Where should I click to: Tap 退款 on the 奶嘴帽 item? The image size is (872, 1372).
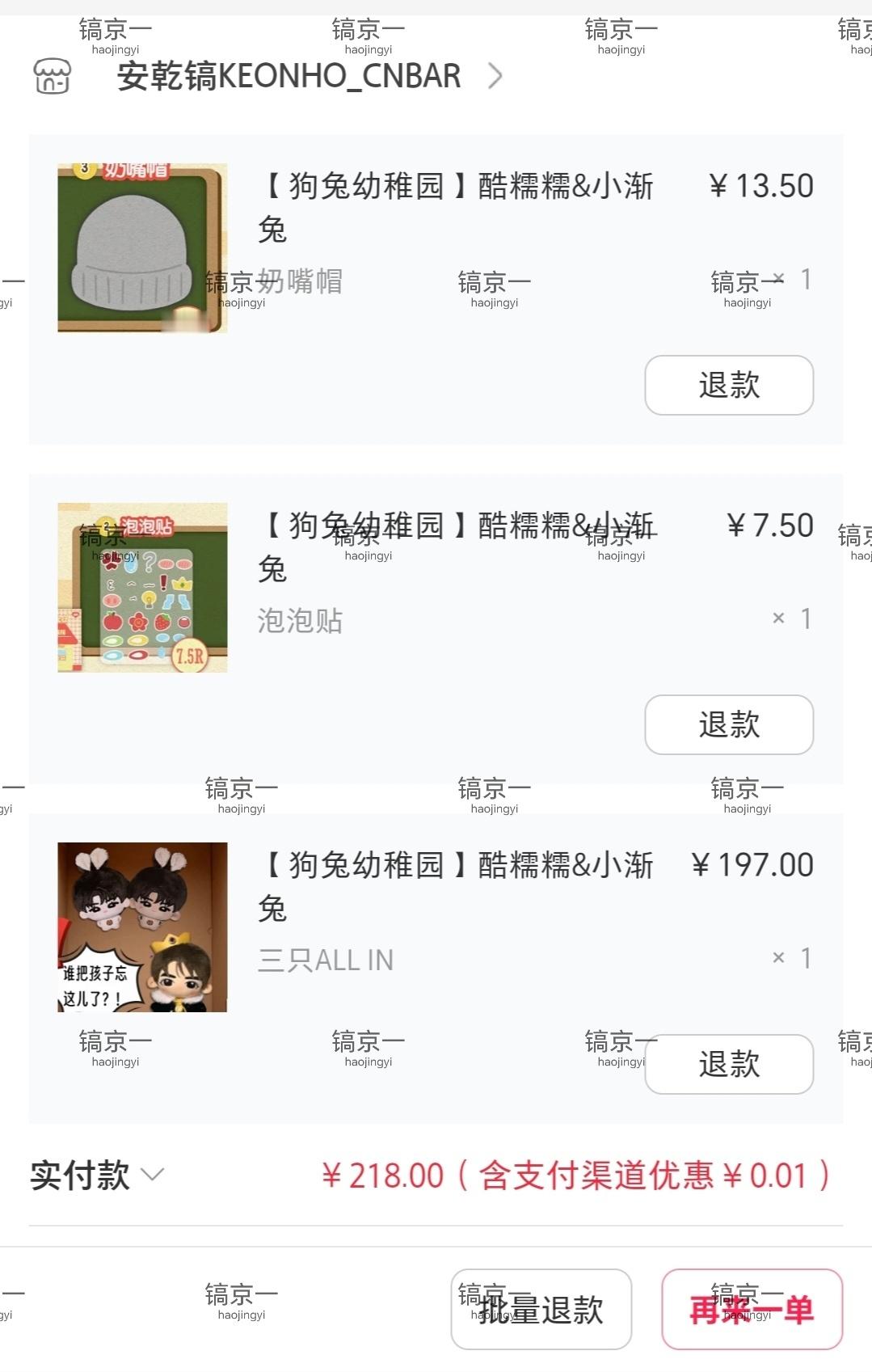(x=728, y=386)
